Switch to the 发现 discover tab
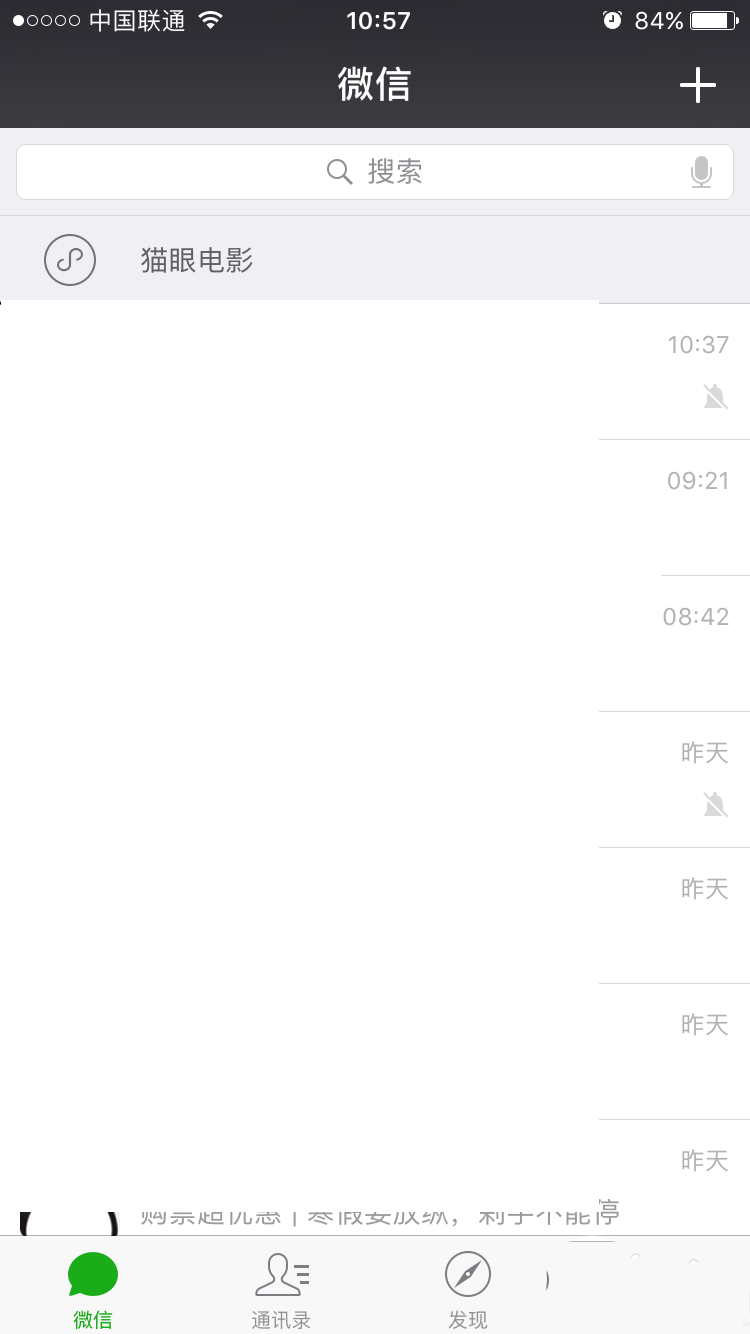Viewport: 750px width, 1334px height. click(x=466, y=1287)
